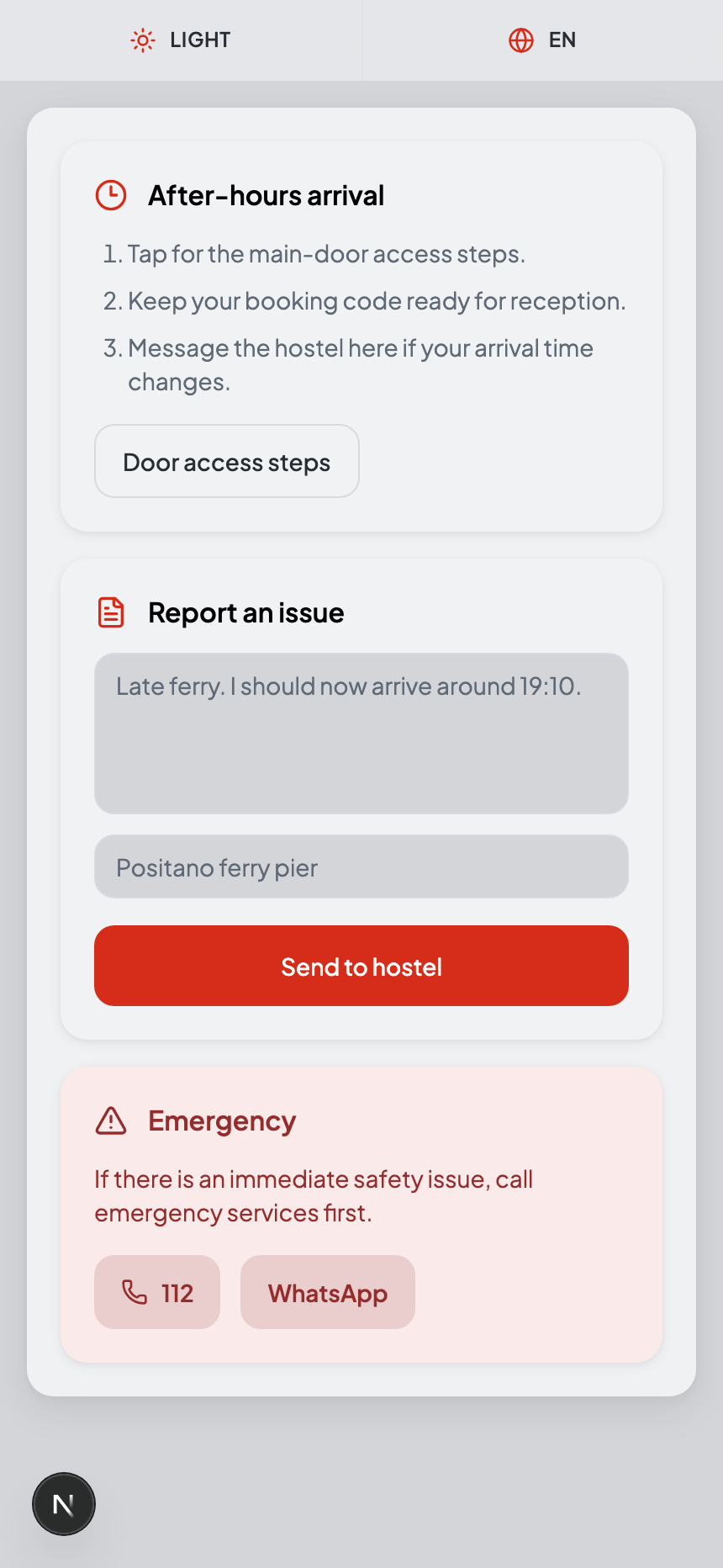Click the red clock icon beside After-hours arrival

click(x=110, y=194)
